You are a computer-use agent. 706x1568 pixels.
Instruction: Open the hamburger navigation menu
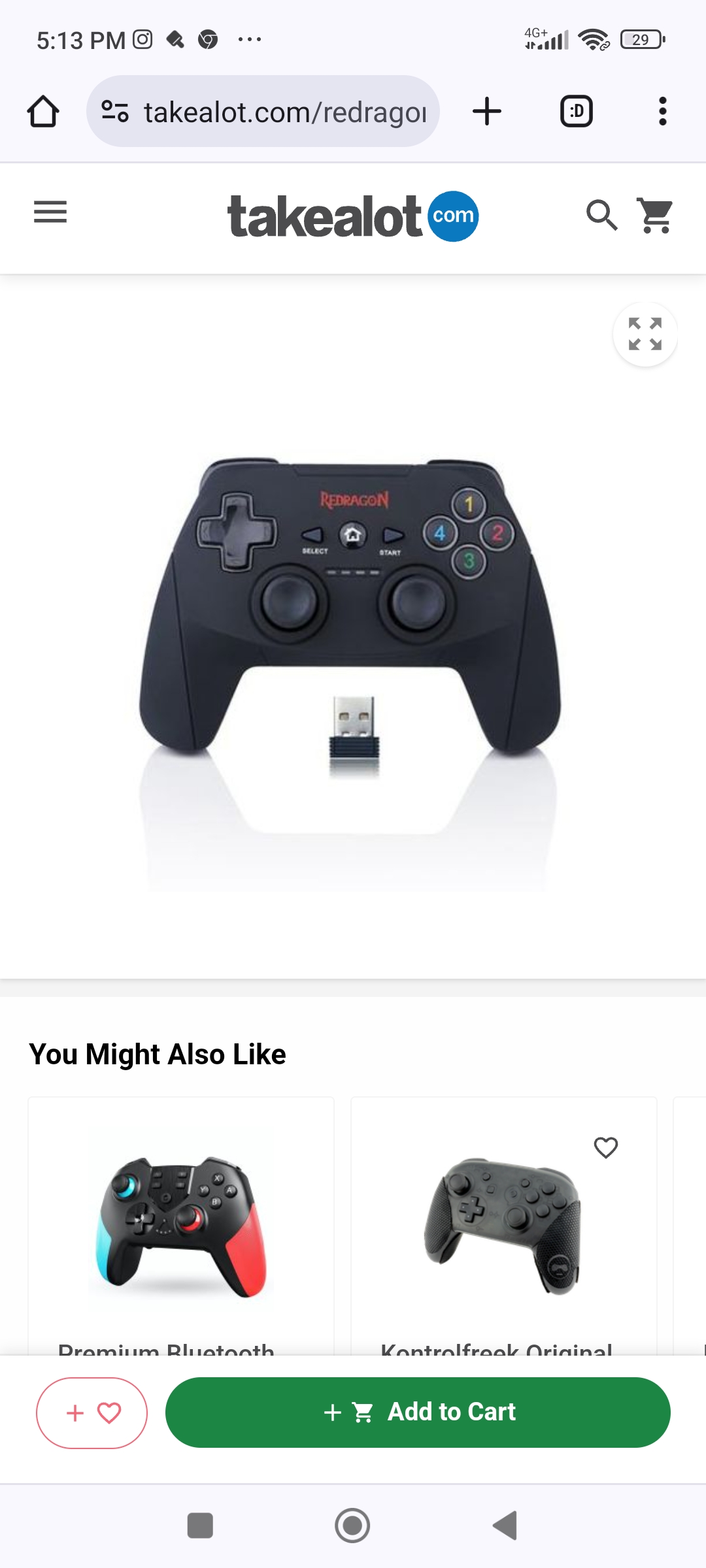click(50, 212)
